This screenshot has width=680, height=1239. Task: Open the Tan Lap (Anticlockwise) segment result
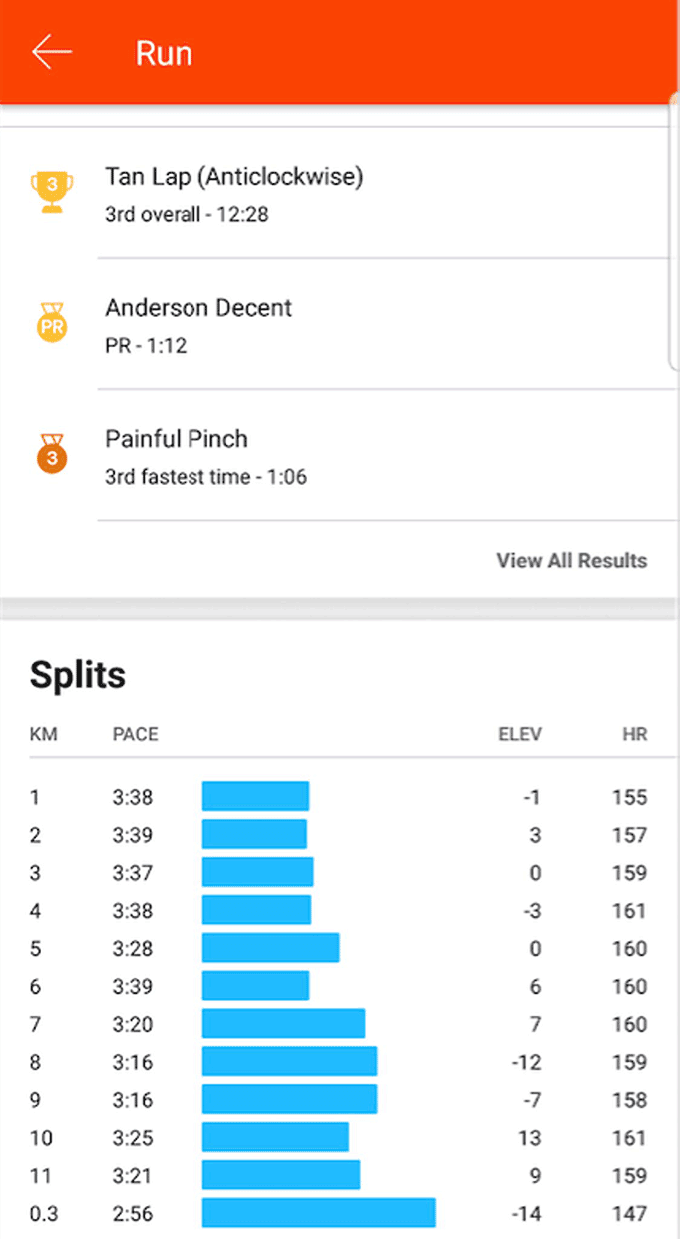click(340, 193)
